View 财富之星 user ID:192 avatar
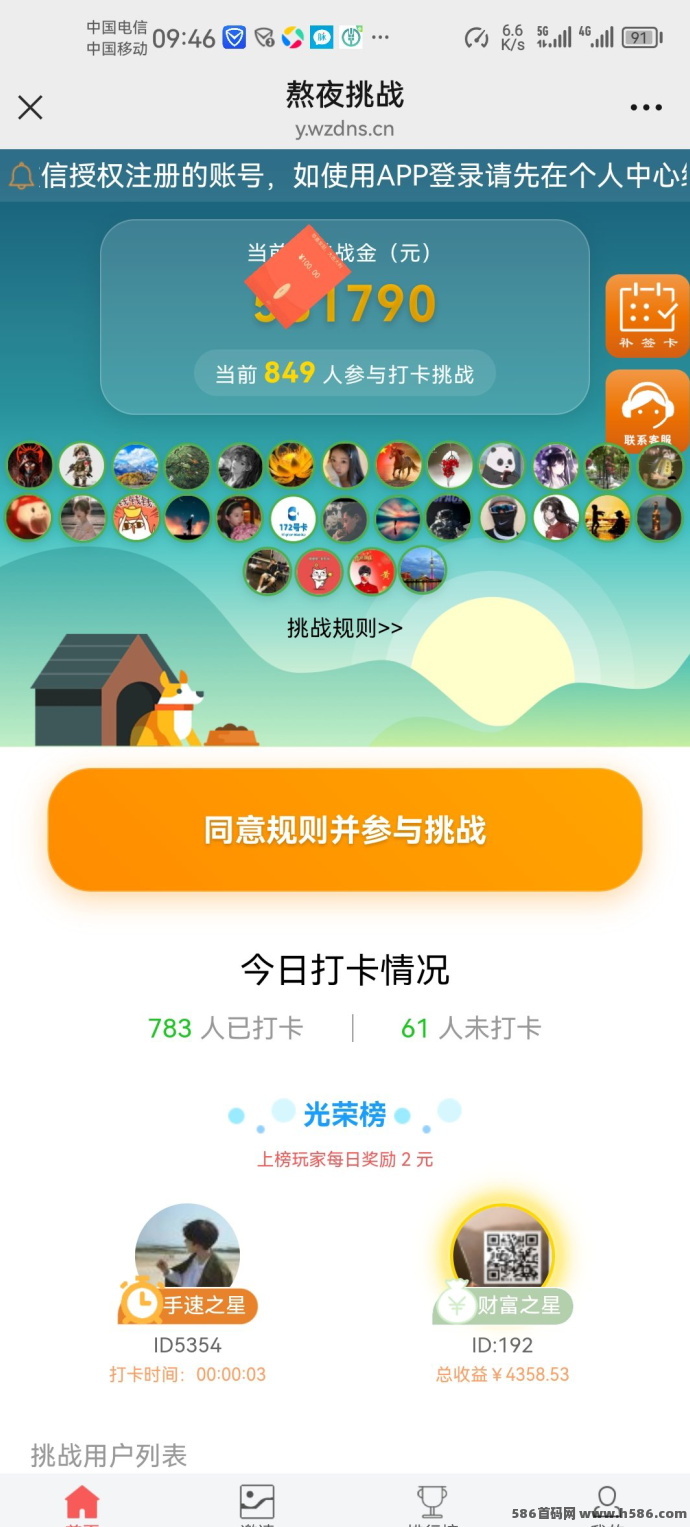The height and width of the screenshot is (1527, 690). click(x=502, y=1253)
